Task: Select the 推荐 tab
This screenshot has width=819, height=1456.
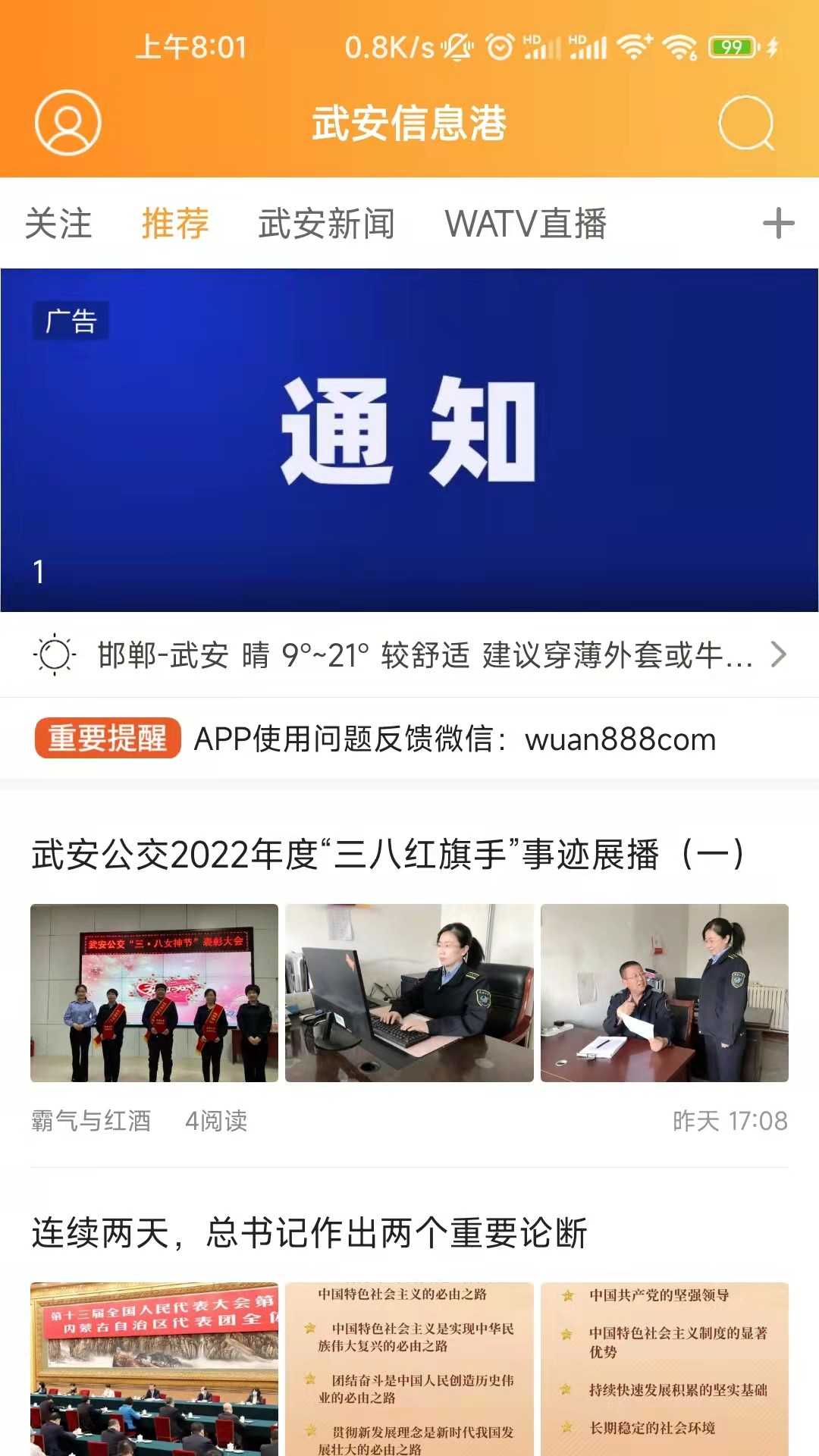Action: pos(174,222)
